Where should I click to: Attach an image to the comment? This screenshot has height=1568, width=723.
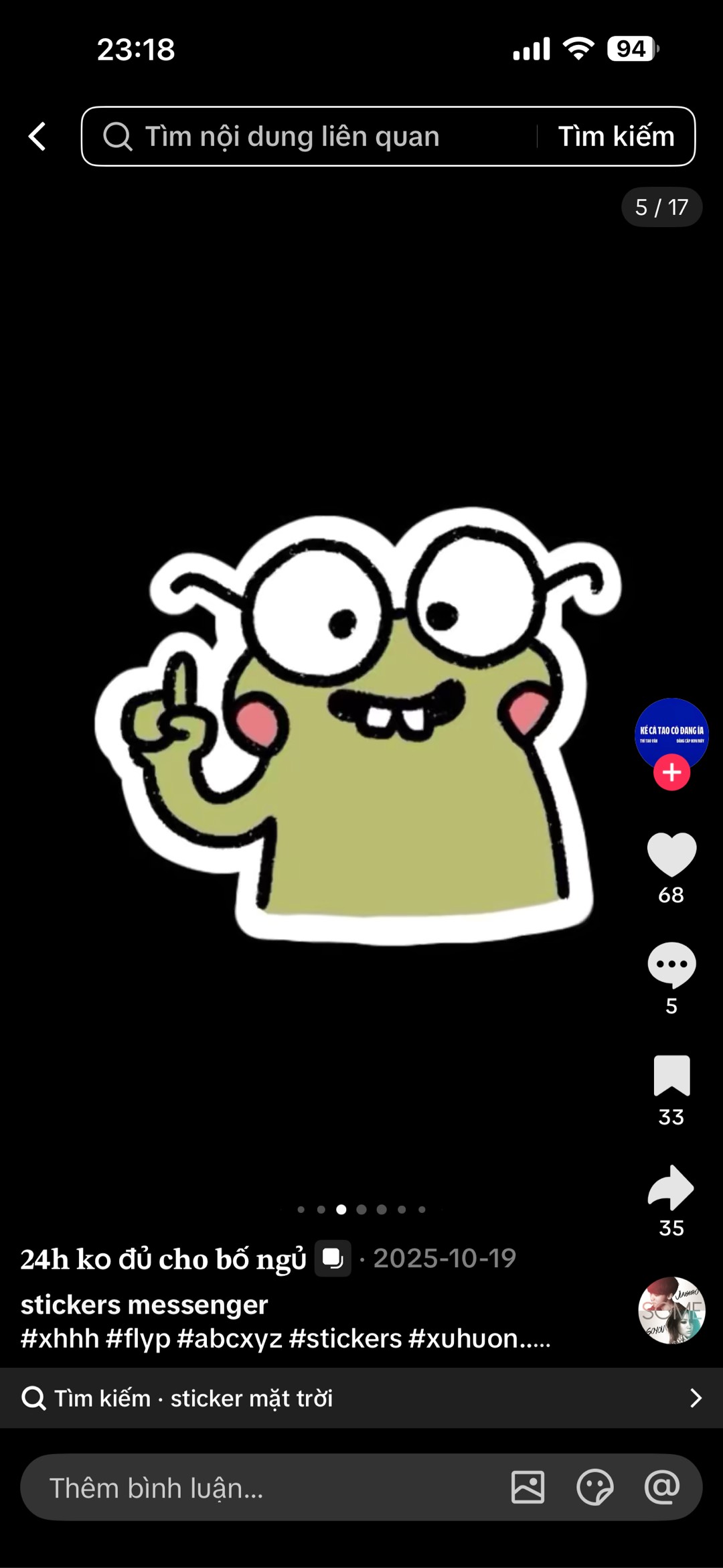tap(528, 1488)
